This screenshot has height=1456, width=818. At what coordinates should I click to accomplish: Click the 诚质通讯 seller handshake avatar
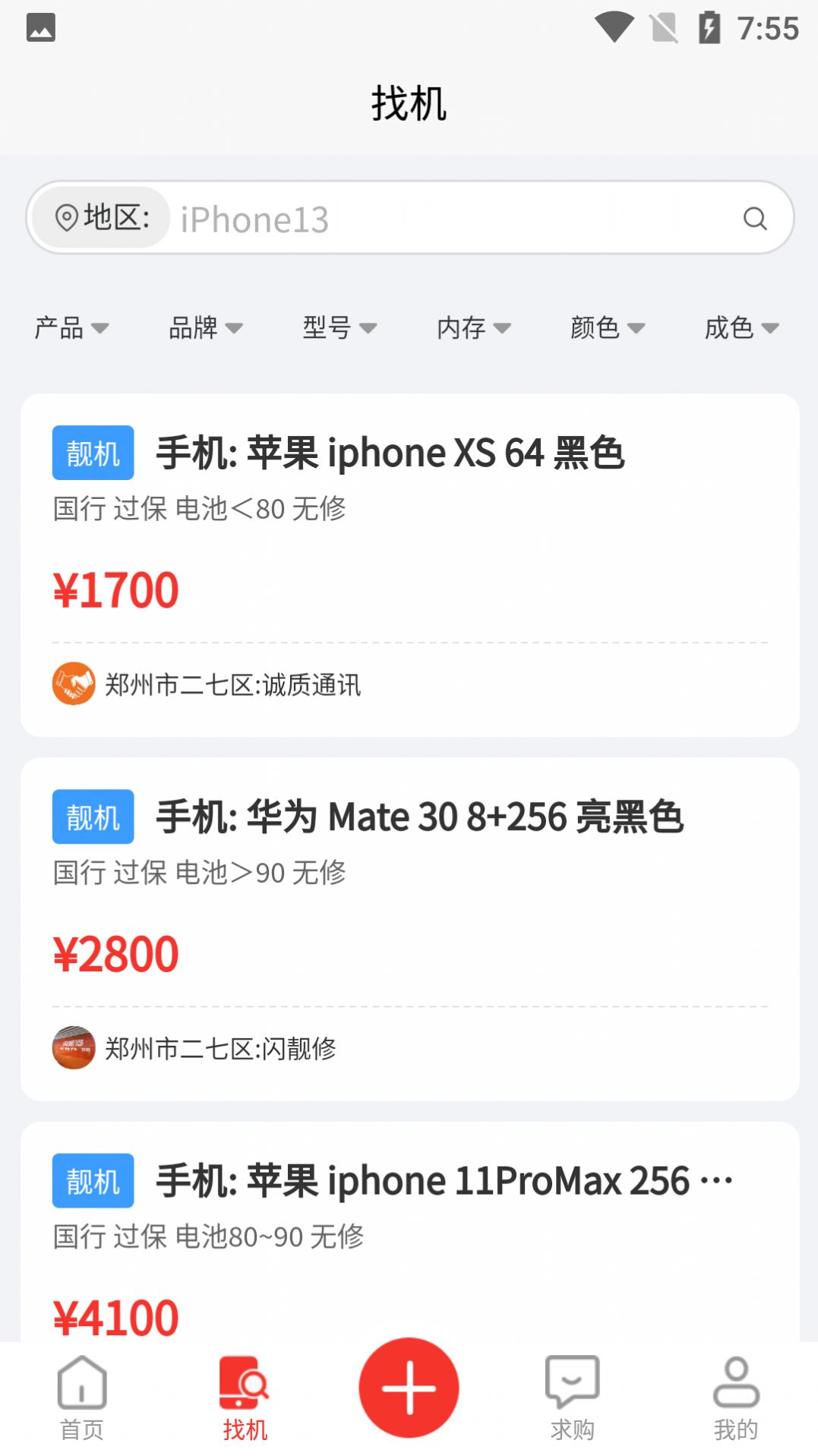(x=73, y=684)
